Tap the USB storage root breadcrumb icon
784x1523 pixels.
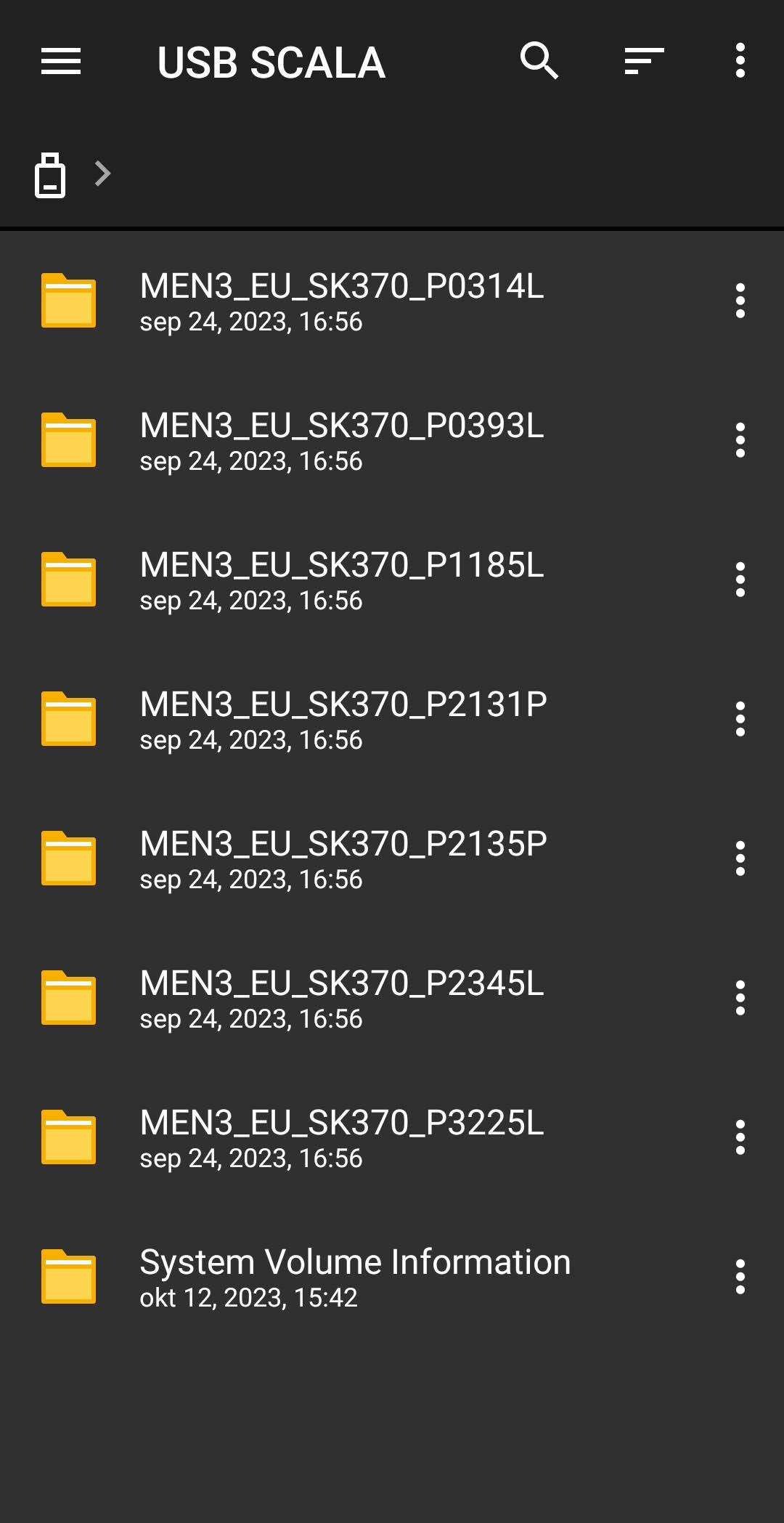click(50, 175)
